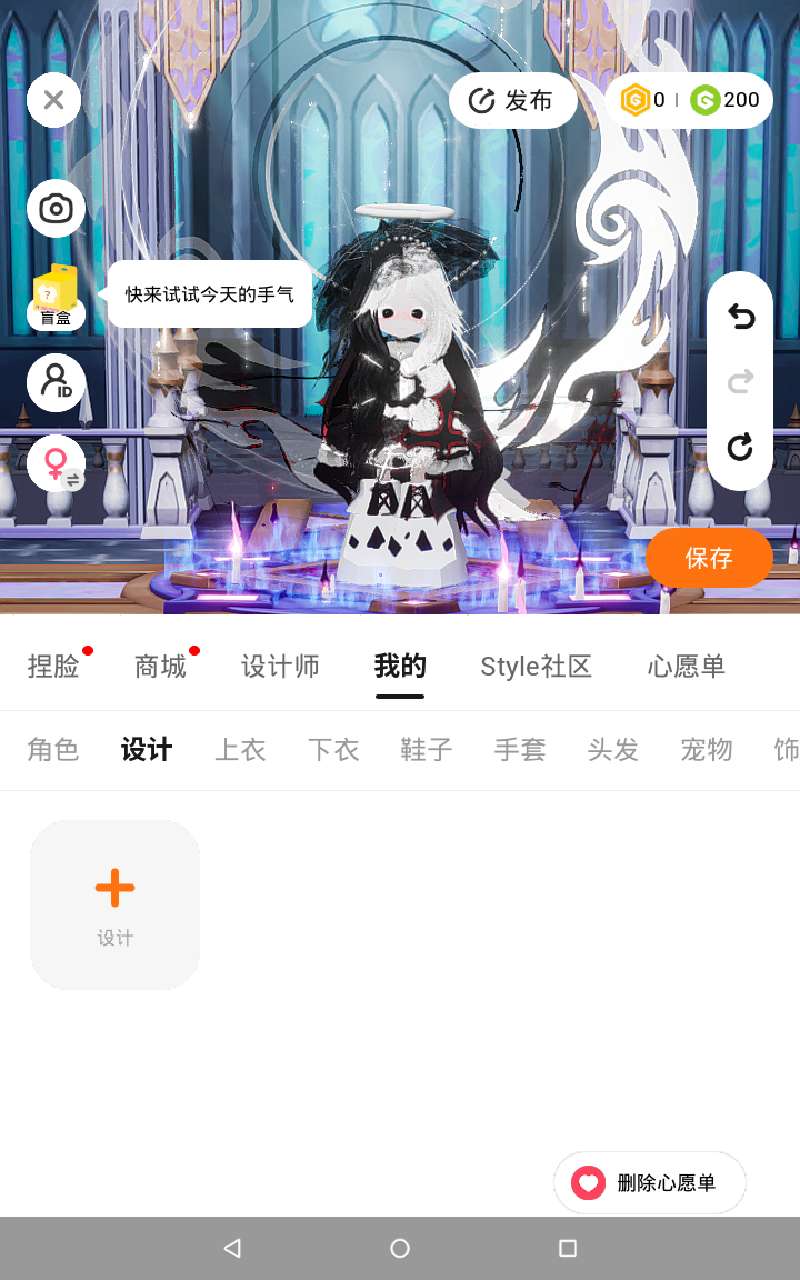800x1280 pixels.
Task: View the 心愿单 wishlist tab
Action: tap(686, 666)
